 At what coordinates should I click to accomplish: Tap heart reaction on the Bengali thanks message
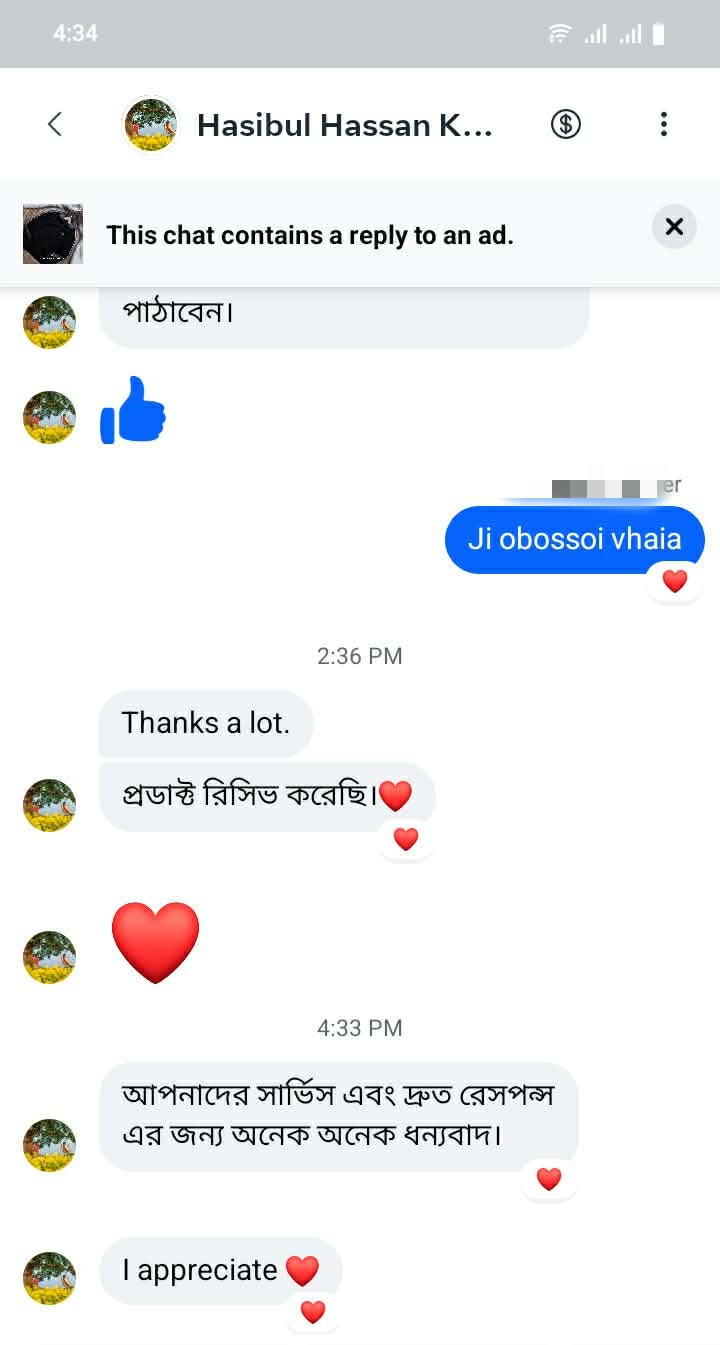[548, 1179]
